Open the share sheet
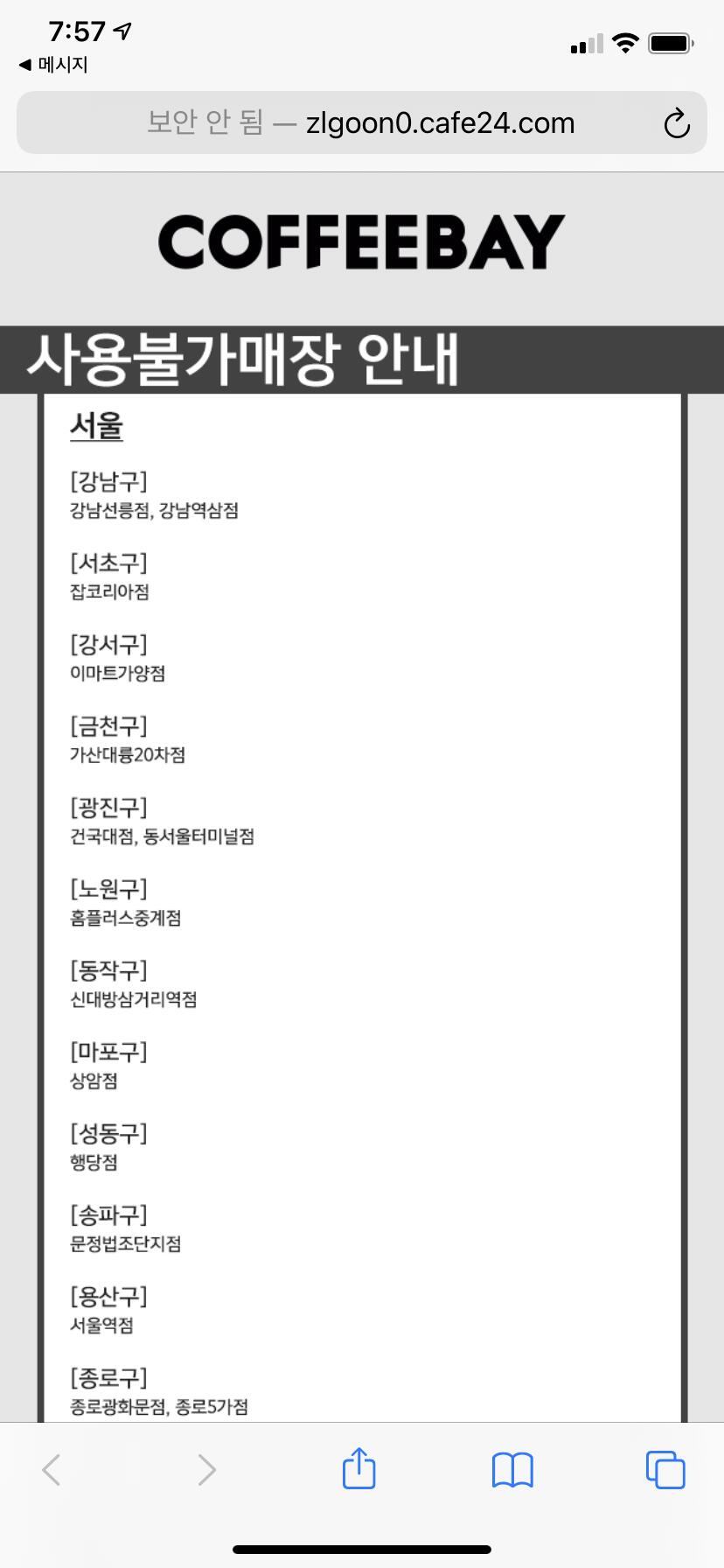 (359, 1469)
